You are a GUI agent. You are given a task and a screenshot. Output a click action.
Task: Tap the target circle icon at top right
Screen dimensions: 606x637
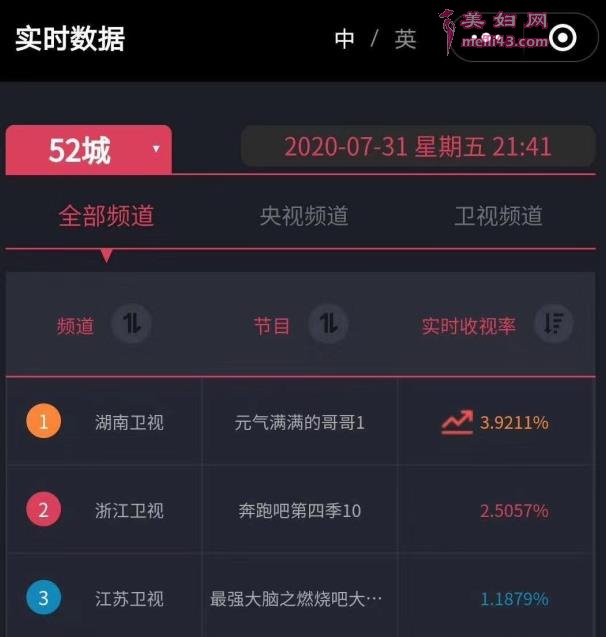(563, 39)
